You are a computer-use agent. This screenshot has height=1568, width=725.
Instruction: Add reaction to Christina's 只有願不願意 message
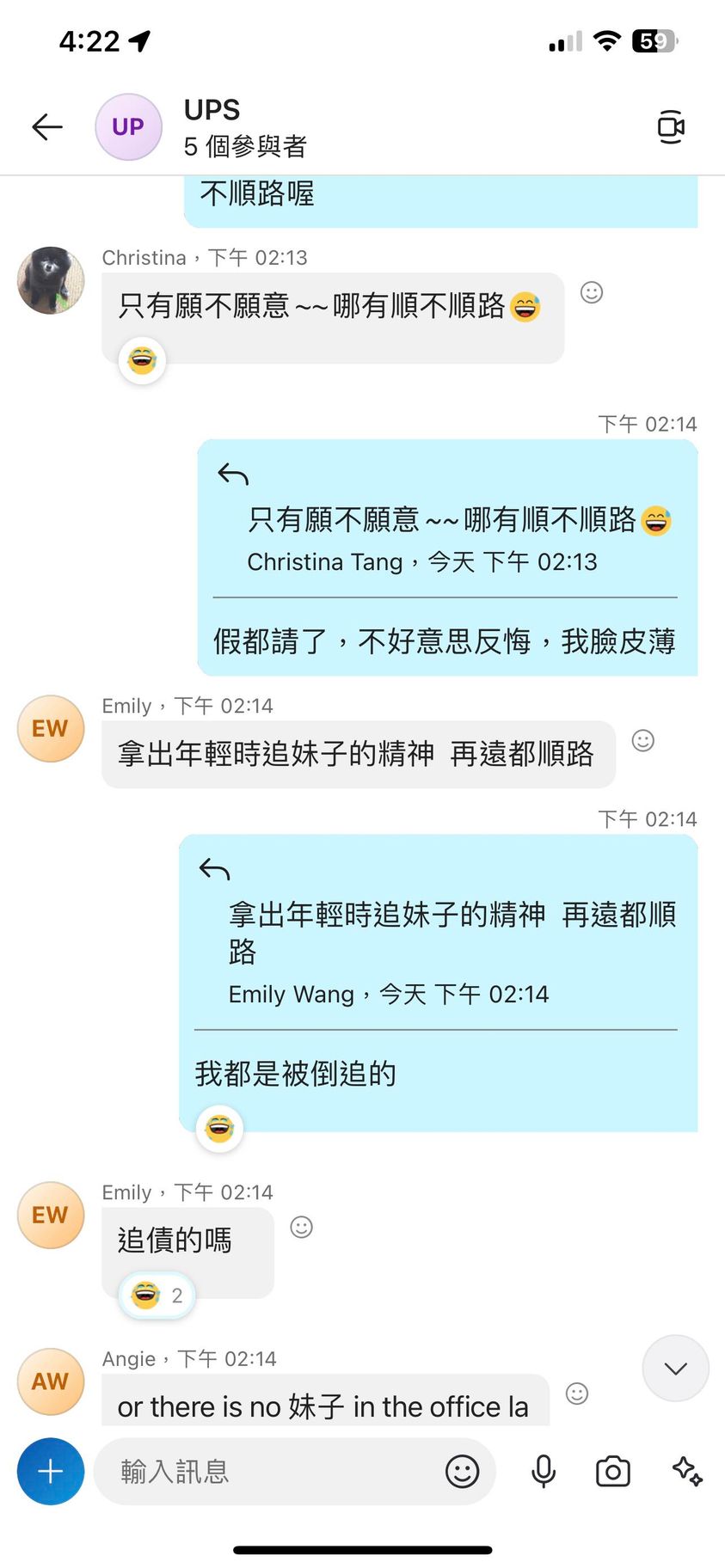[x=592, y=293]
